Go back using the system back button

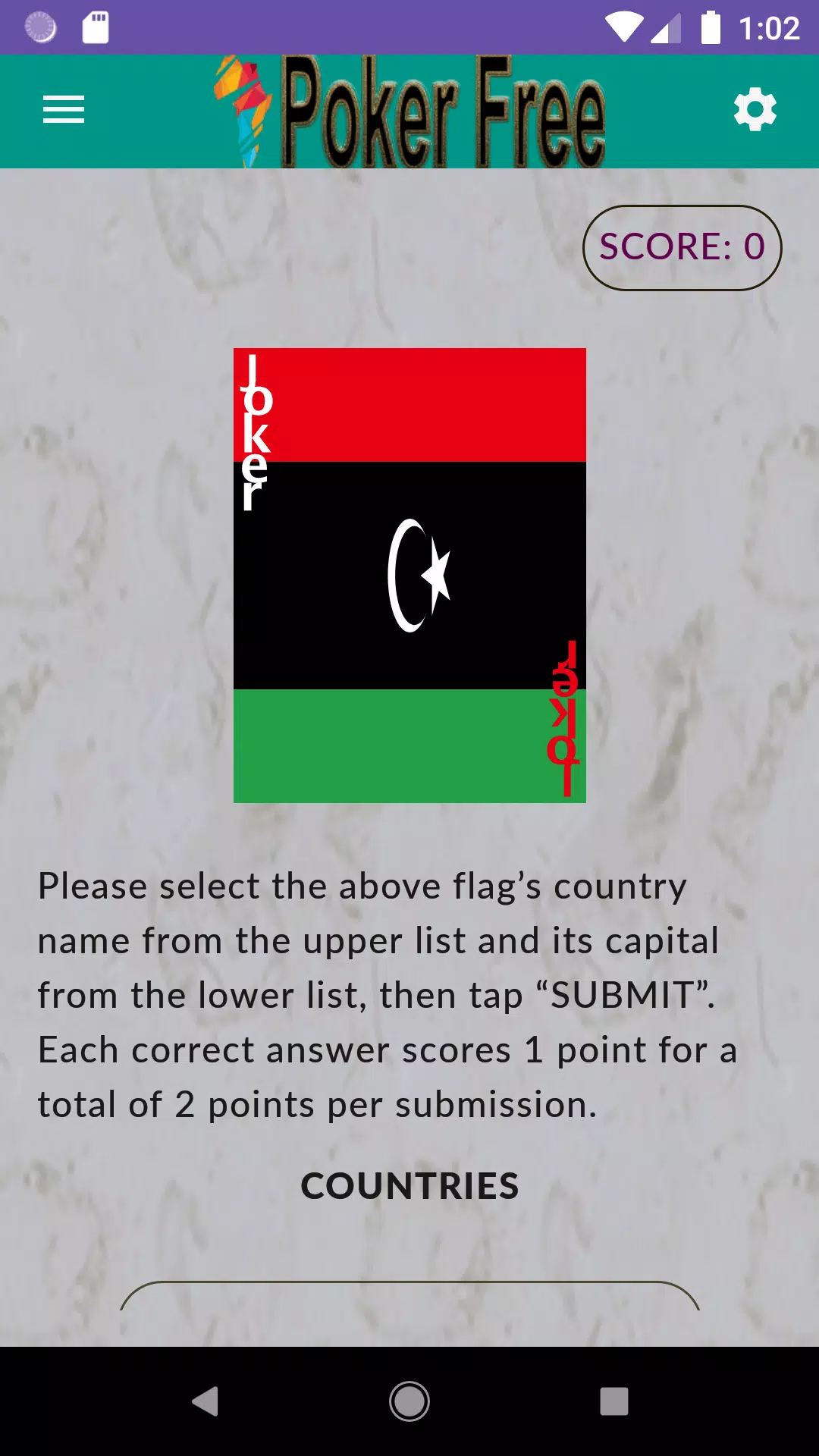[x=205, y=1401]
